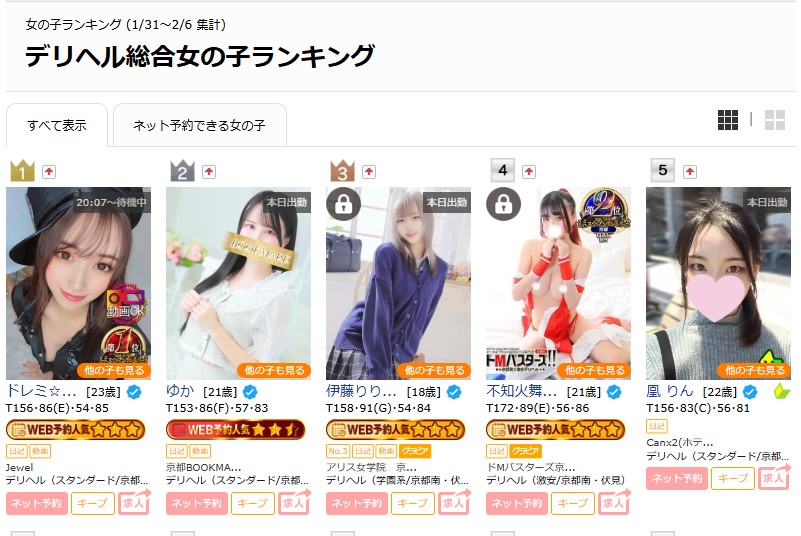
Task: Tap キープ button under ドレミ
Action: (x=92, y=503)
